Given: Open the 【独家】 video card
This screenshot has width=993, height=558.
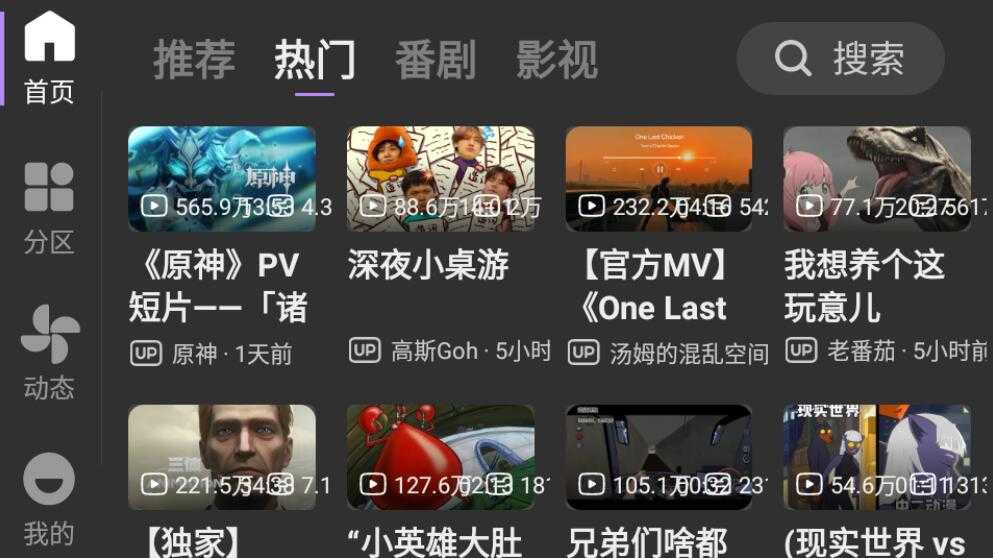Looking at the screenshot, I should click(x=222, y=458).
